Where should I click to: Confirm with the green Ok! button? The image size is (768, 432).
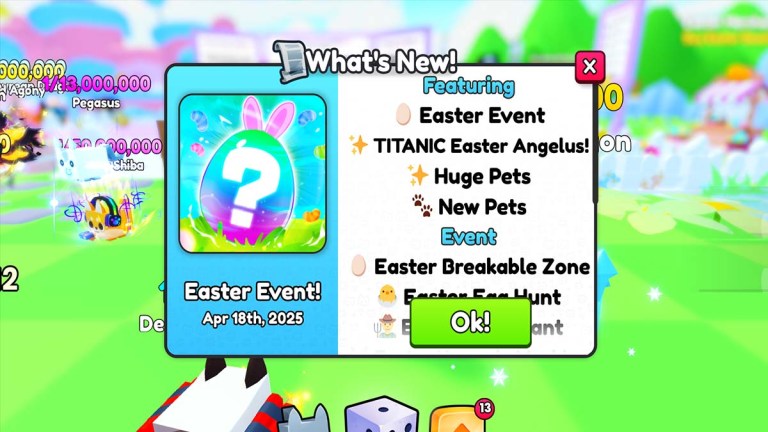click(470, 322)
